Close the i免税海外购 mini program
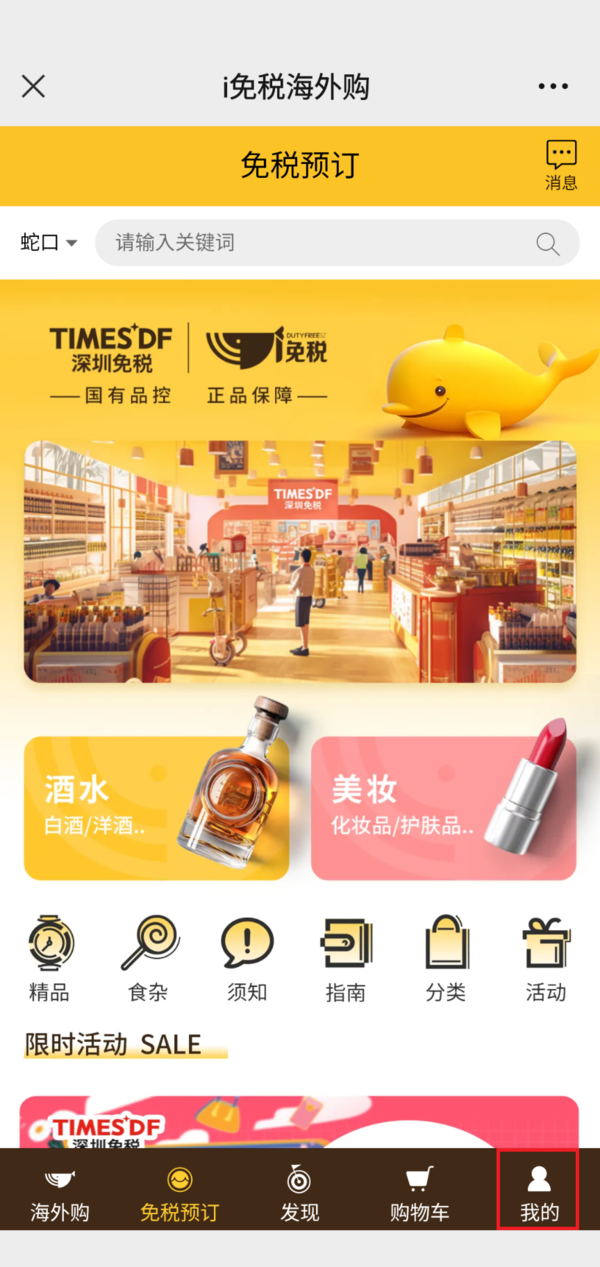This screenshot has height=1267, width=600. pyautogui.click(x=33, y=87)
